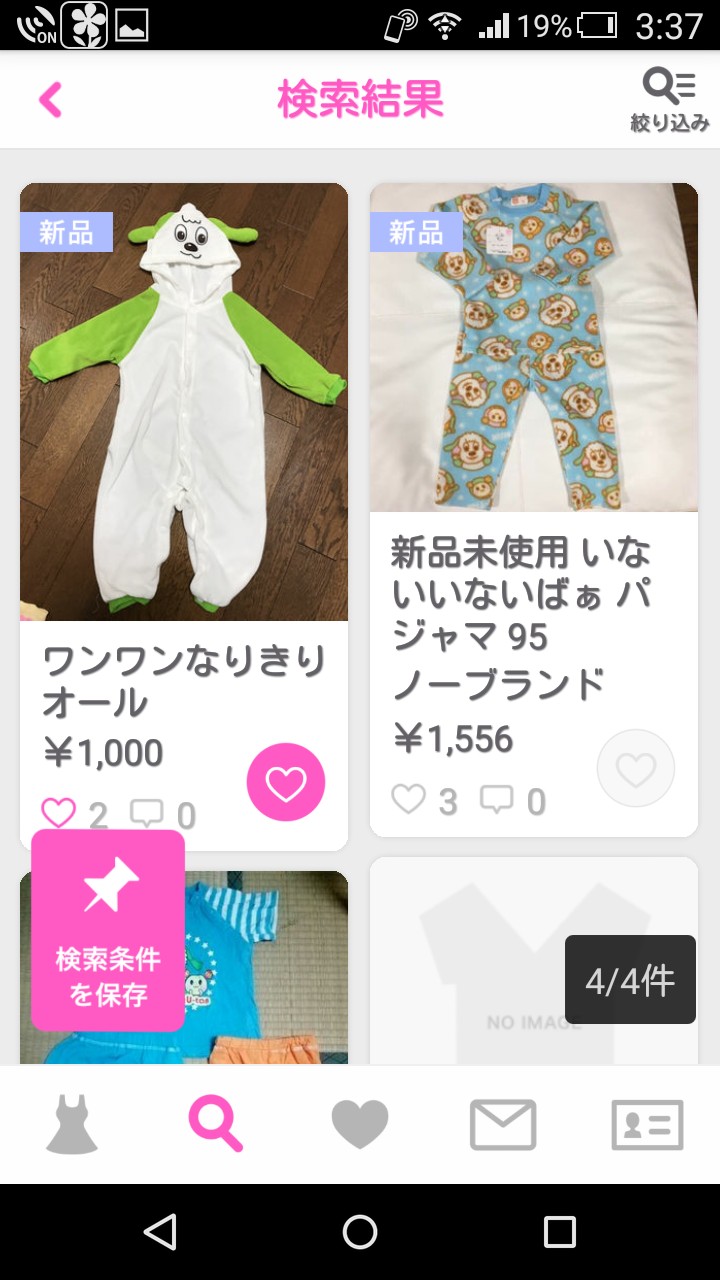720x1280 pixels.
Task: Save search with 検索条件を保存
Action: pyautogui.click(x=108, y=930)
